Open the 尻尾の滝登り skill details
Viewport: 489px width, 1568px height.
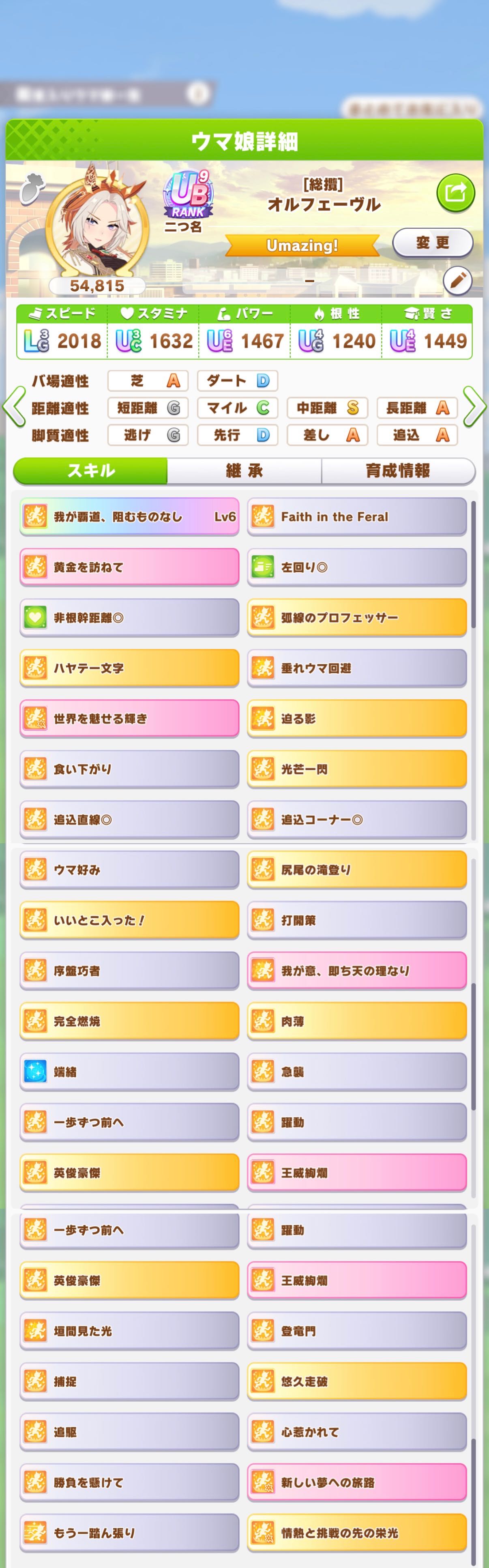[356, 870]
